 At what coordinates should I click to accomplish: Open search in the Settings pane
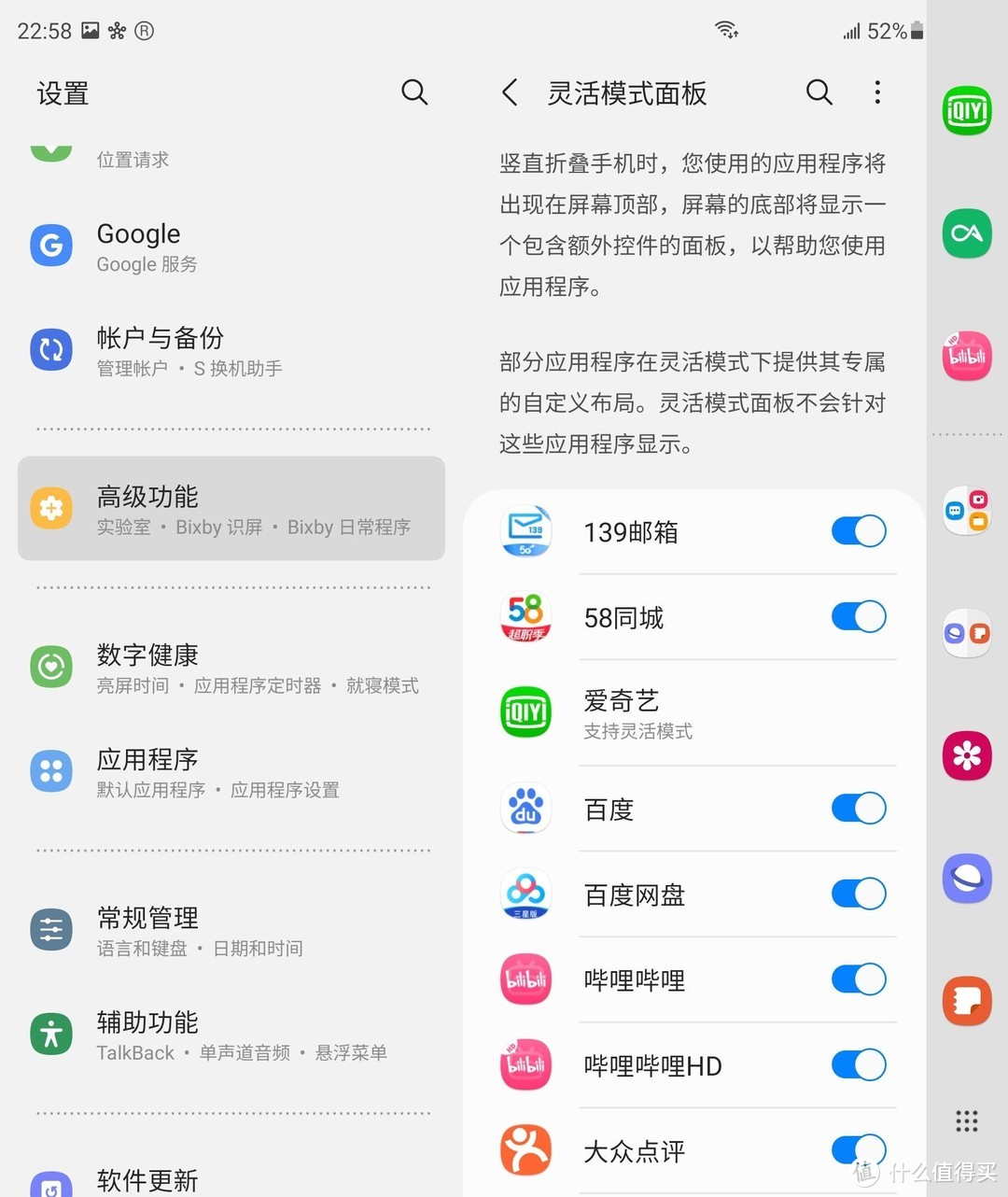[x=414, y=92]
